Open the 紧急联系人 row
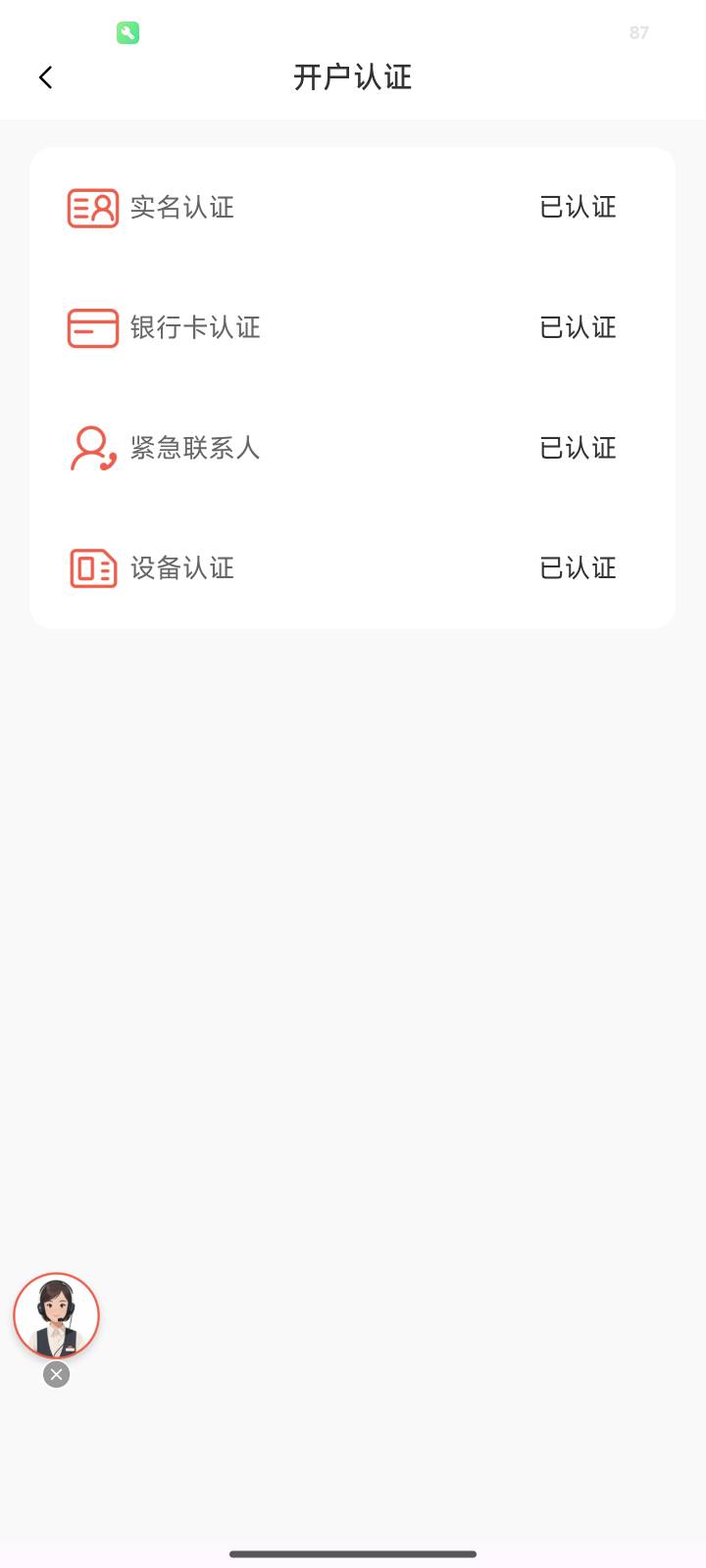The height and width of the screenshot is (1568, 706). pos(351,448)
